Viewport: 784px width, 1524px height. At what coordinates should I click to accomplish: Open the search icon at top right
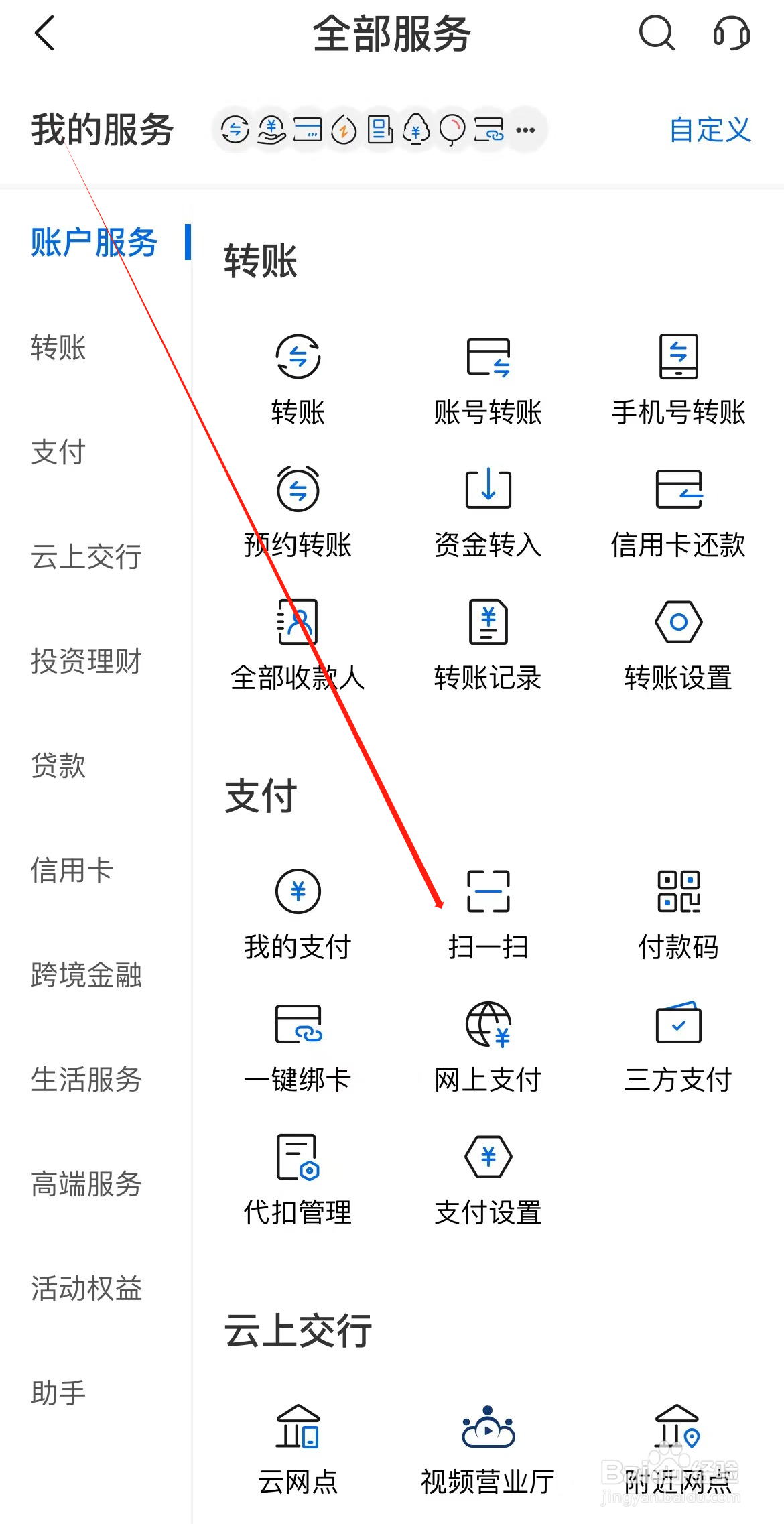pyautogui.click(x=657, y=34)
